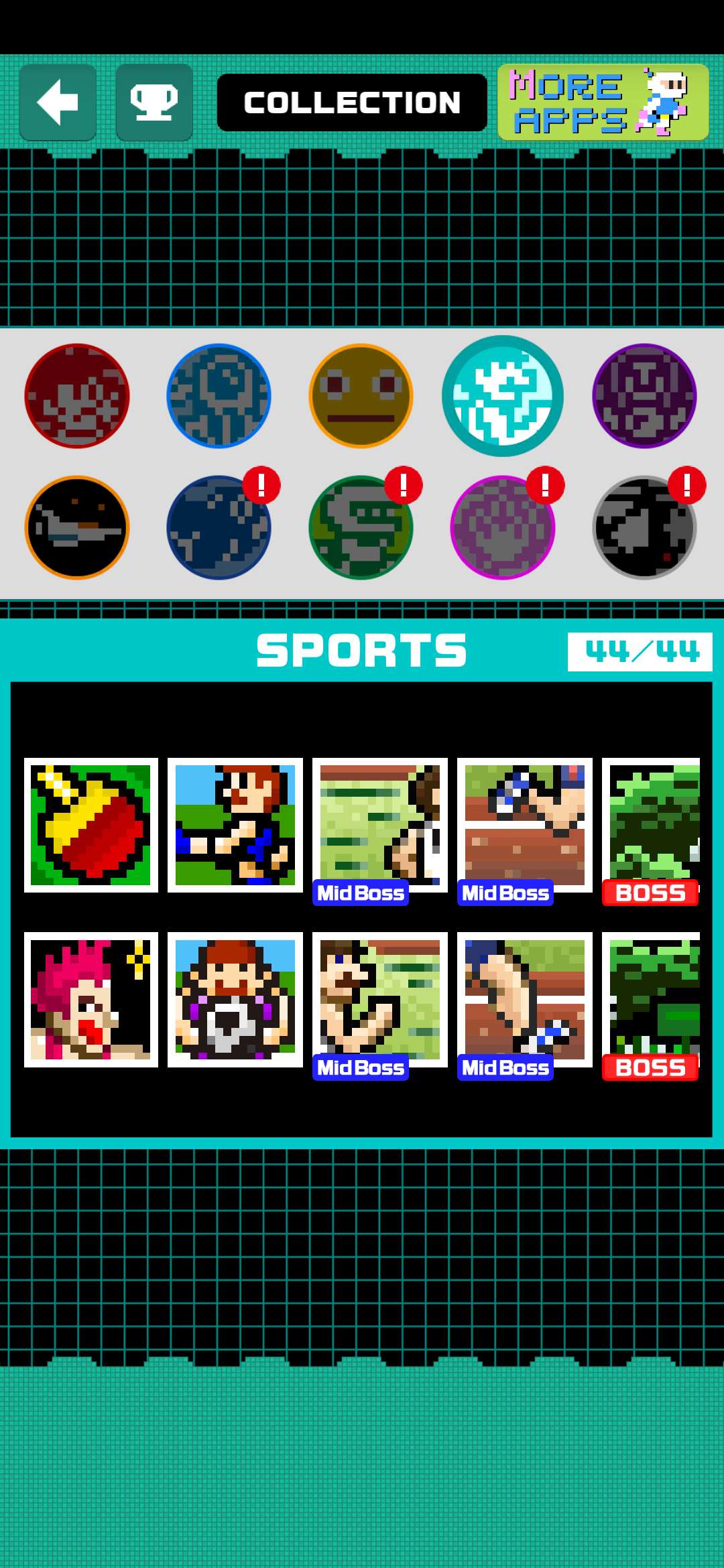Select the orange face category circle
This screenshot has height=1568, width=724.
coord(361,396)
